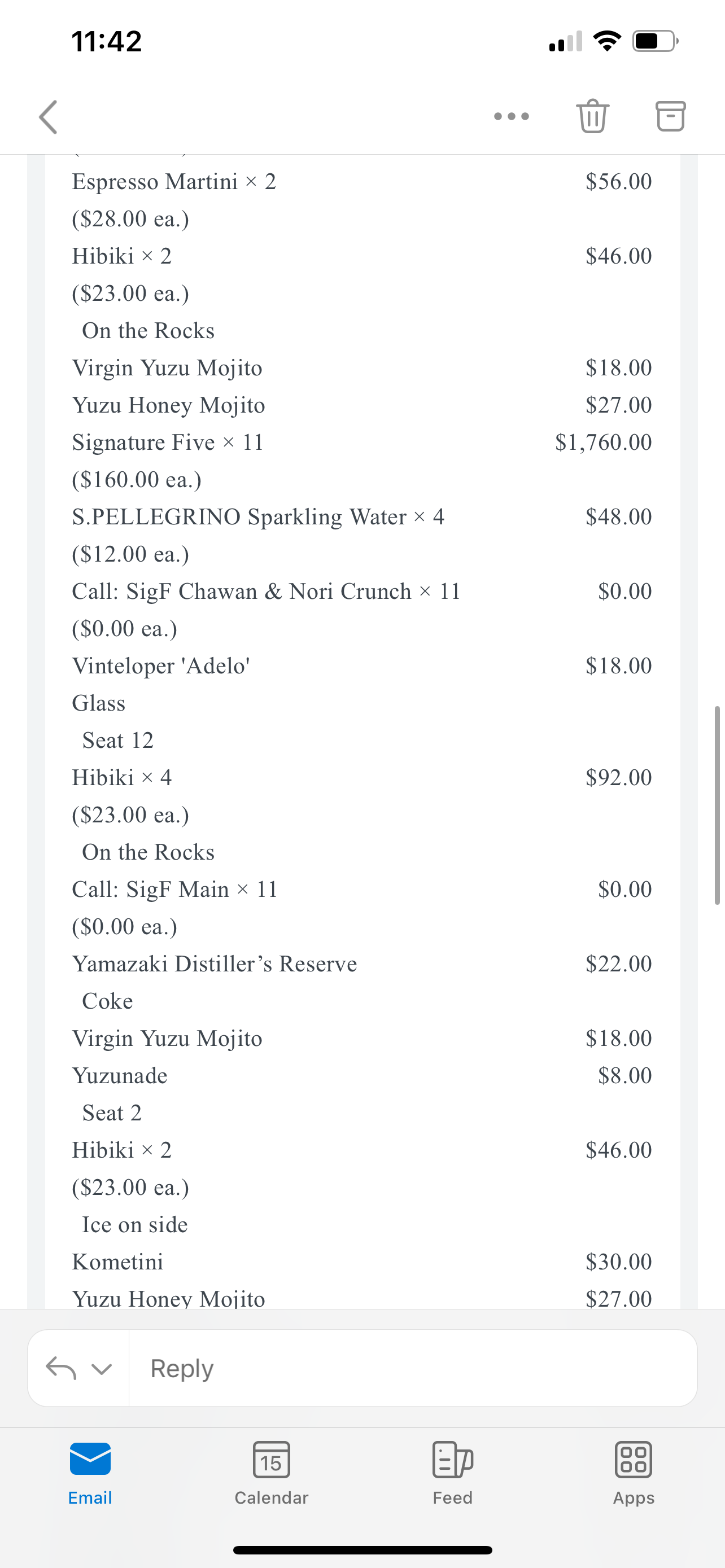Viewport: 725px width, 1568px height.
Task: Switch to the Email tab
Action: (x=90, y=1472)
